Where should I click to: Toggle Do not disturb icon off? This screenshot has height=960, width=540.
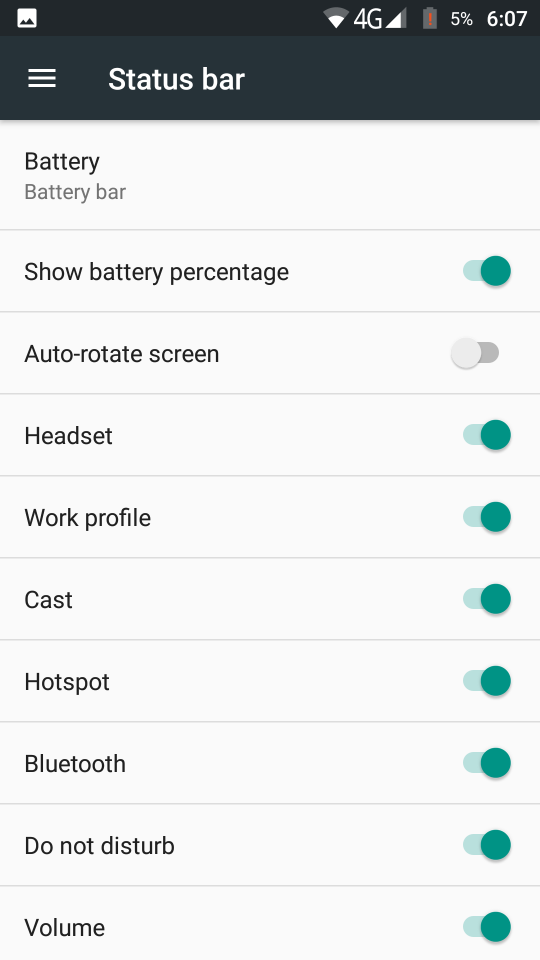[x=486, y=846]
